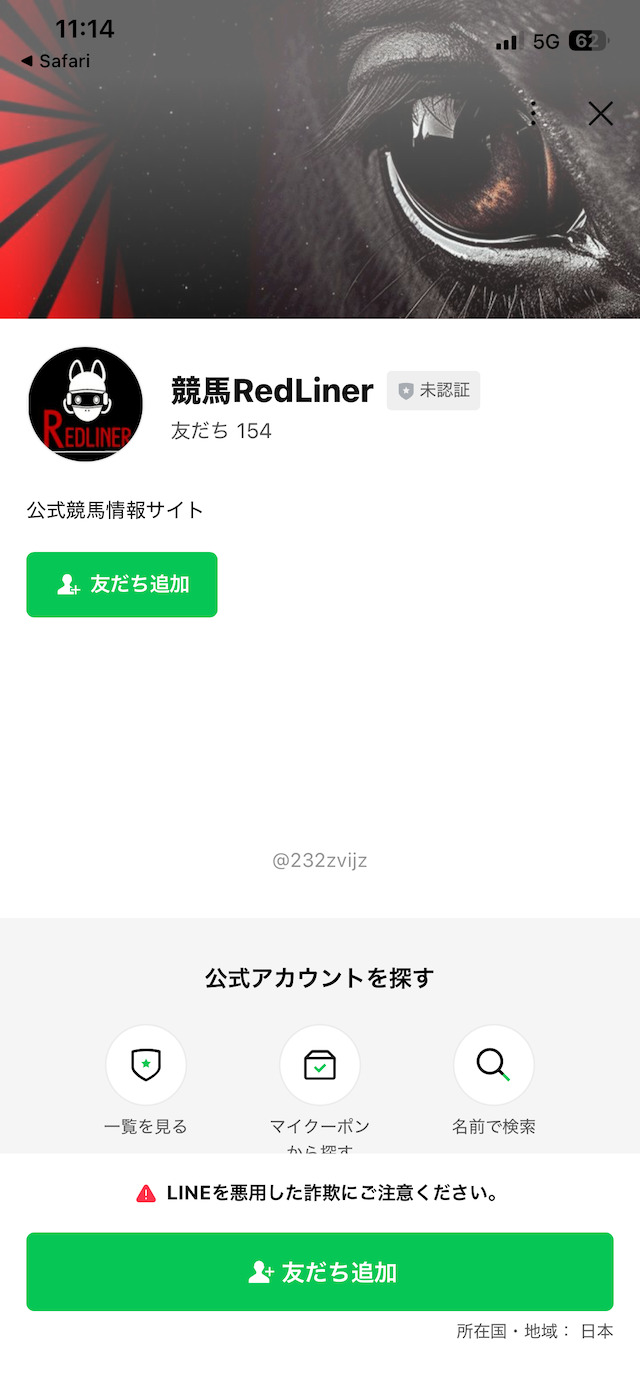Tap the large 友だち追加 button at bottom

click(320, 1272)
